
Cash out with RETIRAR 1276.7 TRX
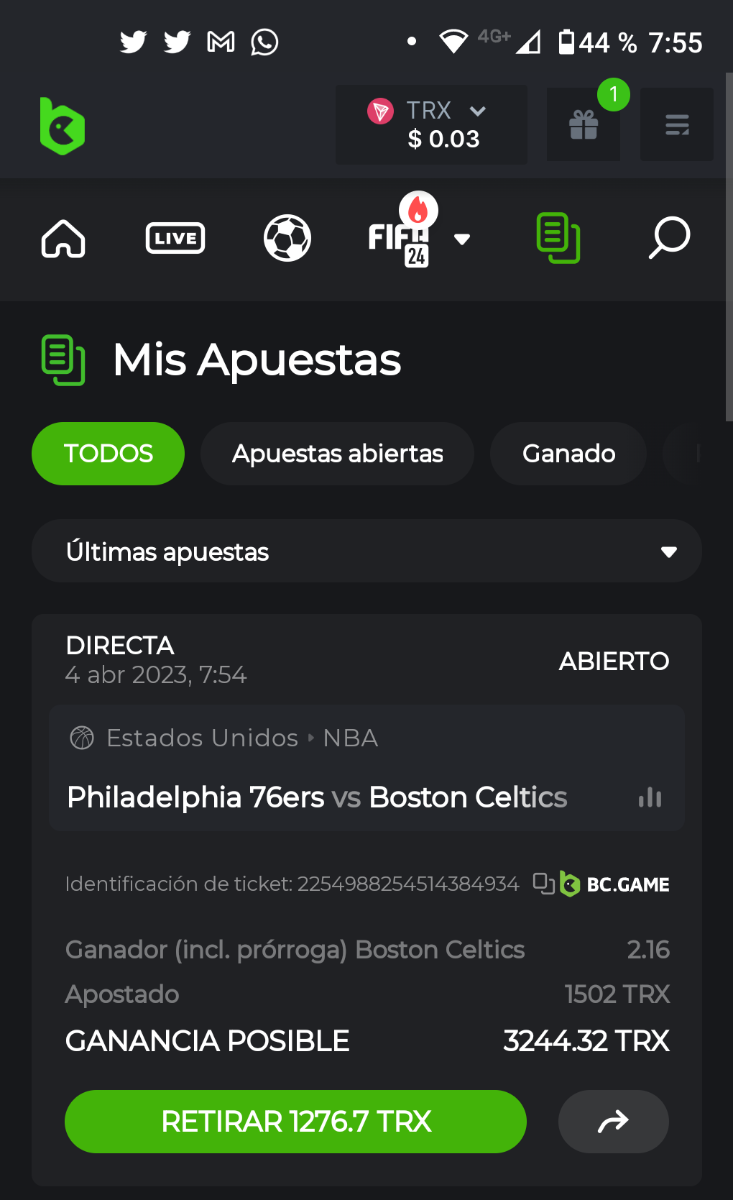click(x=296, y=1121)
